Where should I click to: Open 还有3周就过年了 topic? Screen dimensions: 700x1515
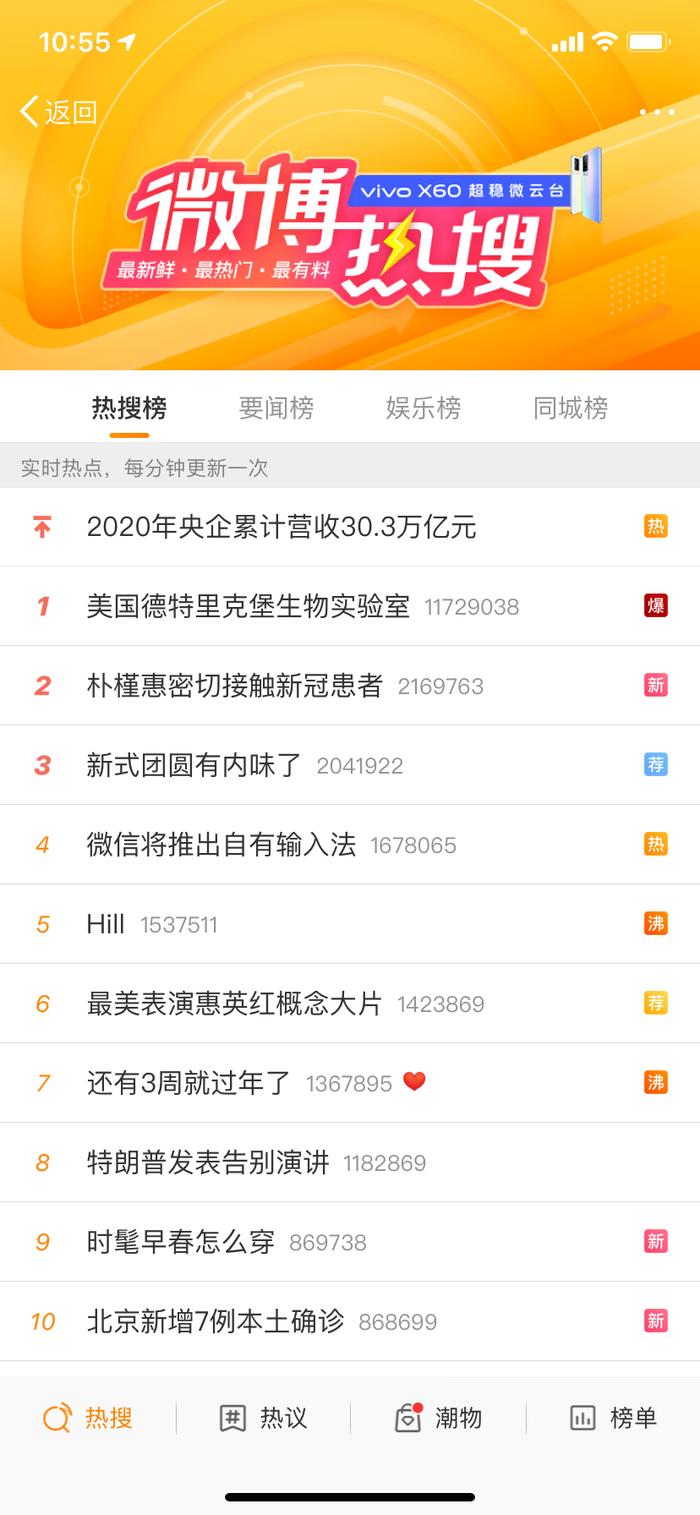pyautogui.click(x=350, y=1083)
